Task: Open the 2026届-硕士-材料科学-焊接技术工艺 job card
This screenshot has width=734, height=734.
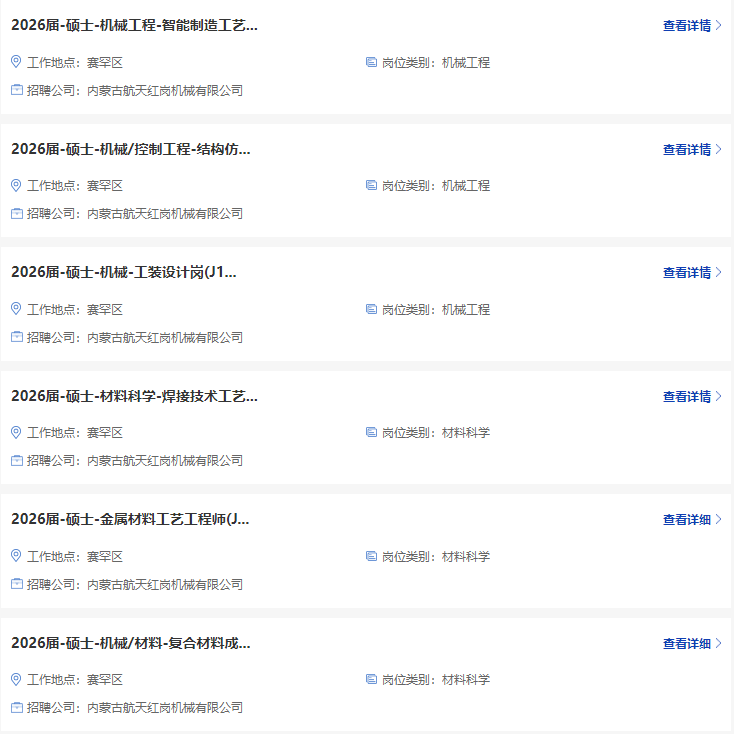Action: tap(134, 396)
